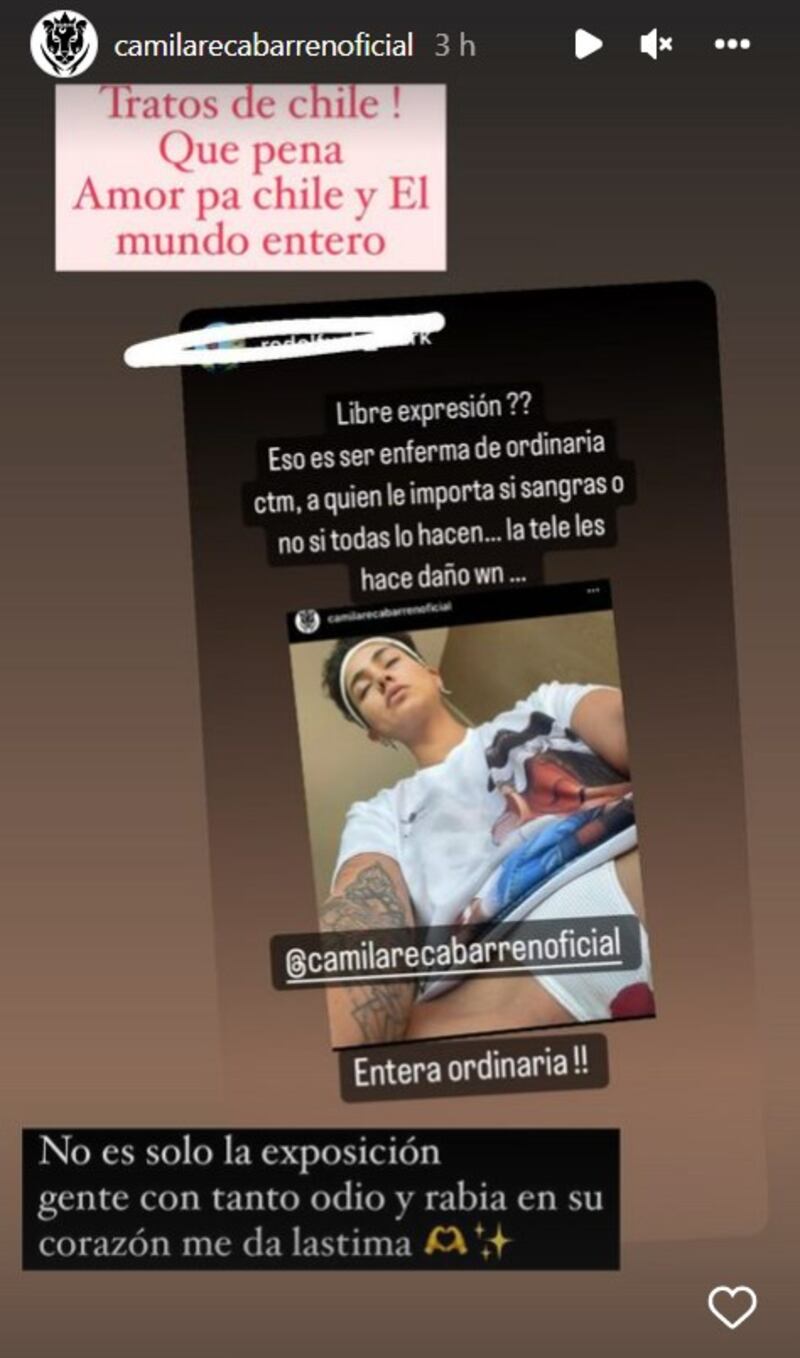Unmute the story sound

click(x=656, y=44)
